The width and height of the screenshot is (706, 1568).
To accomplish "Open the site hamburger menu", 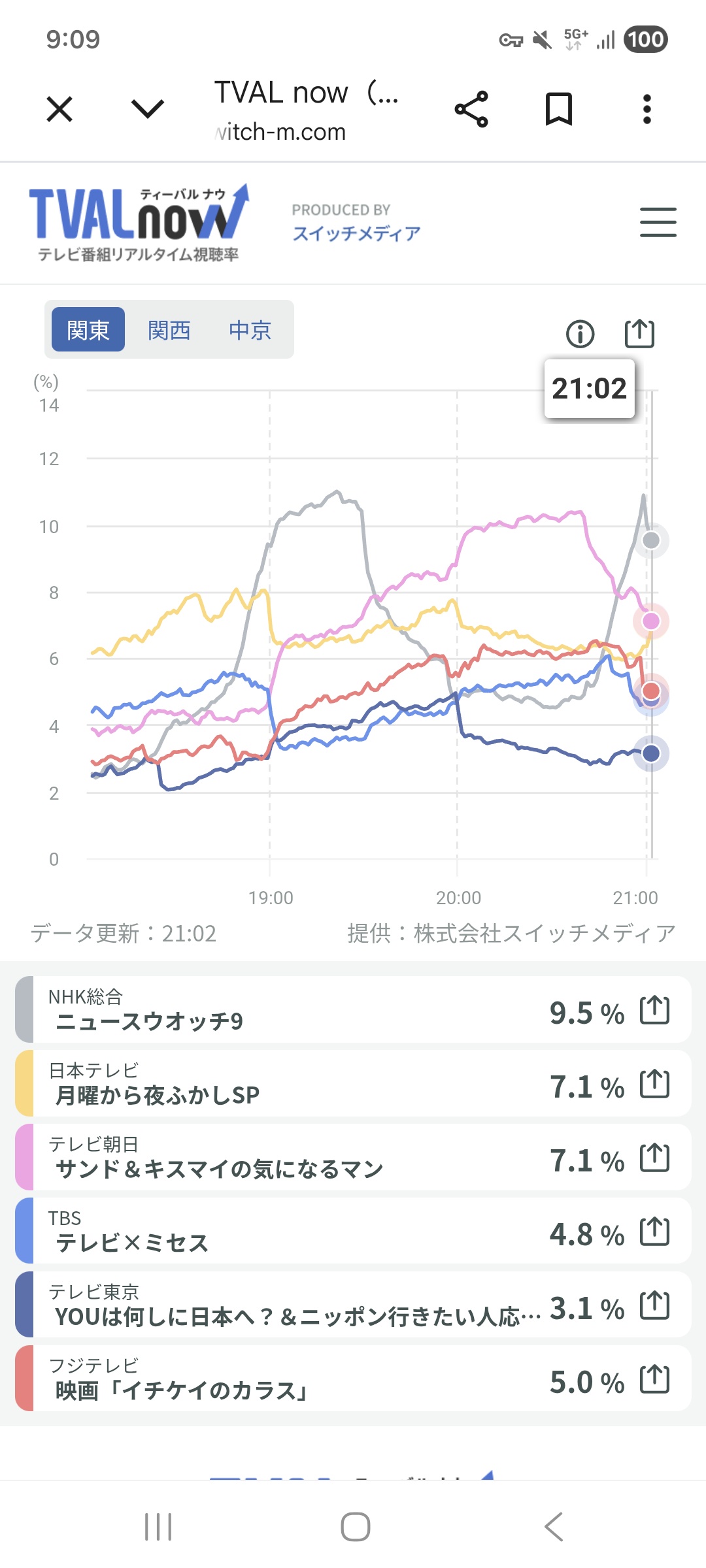I will pos(658,222).
